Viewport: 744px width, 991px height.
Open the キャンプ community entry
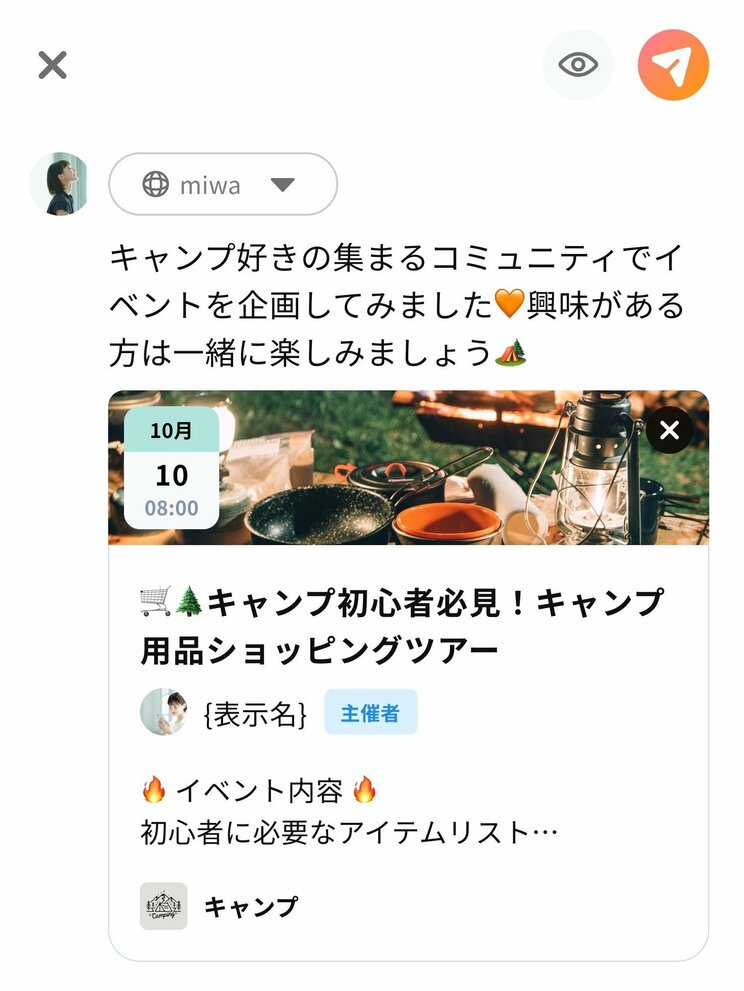point(250,906)
